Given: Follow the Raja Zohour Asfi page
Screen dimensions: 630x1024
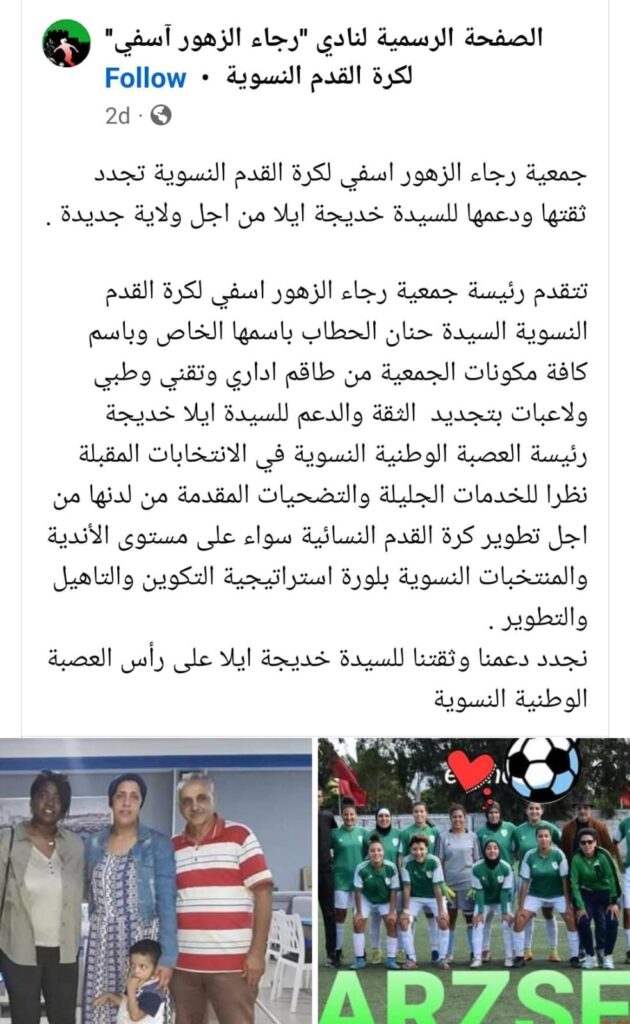Looking at the screenshot, I should click(145, 78).
